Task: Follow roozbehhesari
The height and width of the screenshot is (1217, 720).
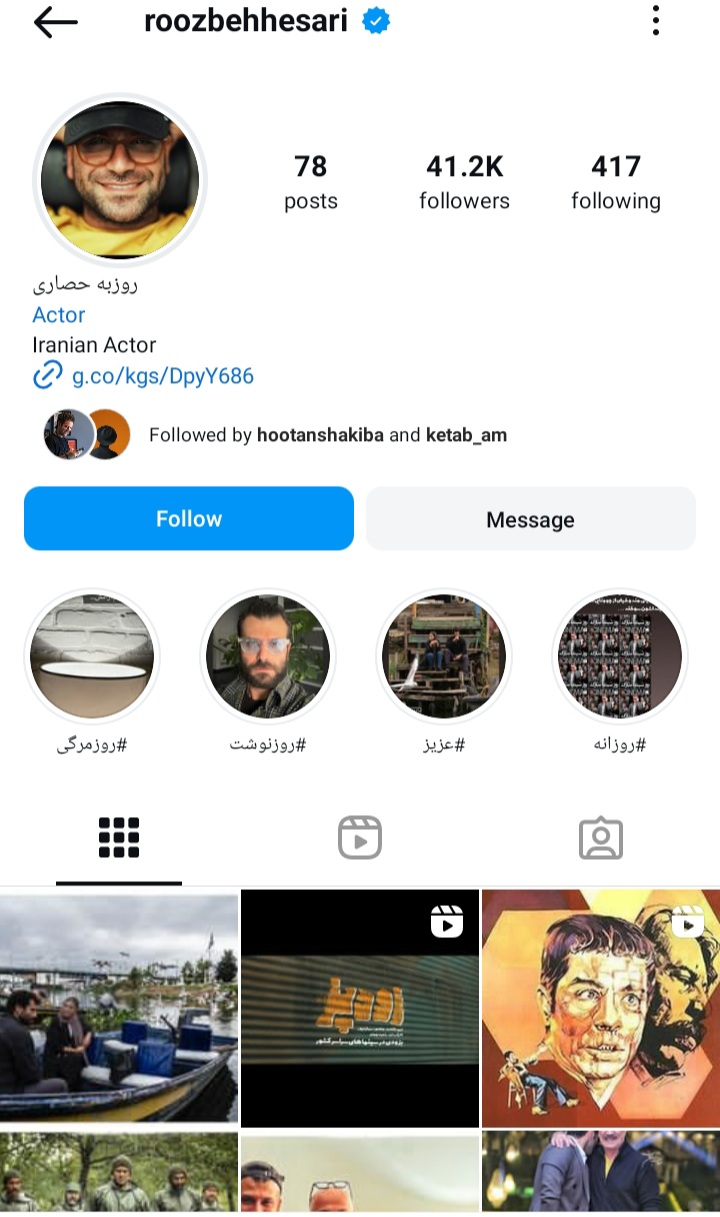Action: coord(189,519)
